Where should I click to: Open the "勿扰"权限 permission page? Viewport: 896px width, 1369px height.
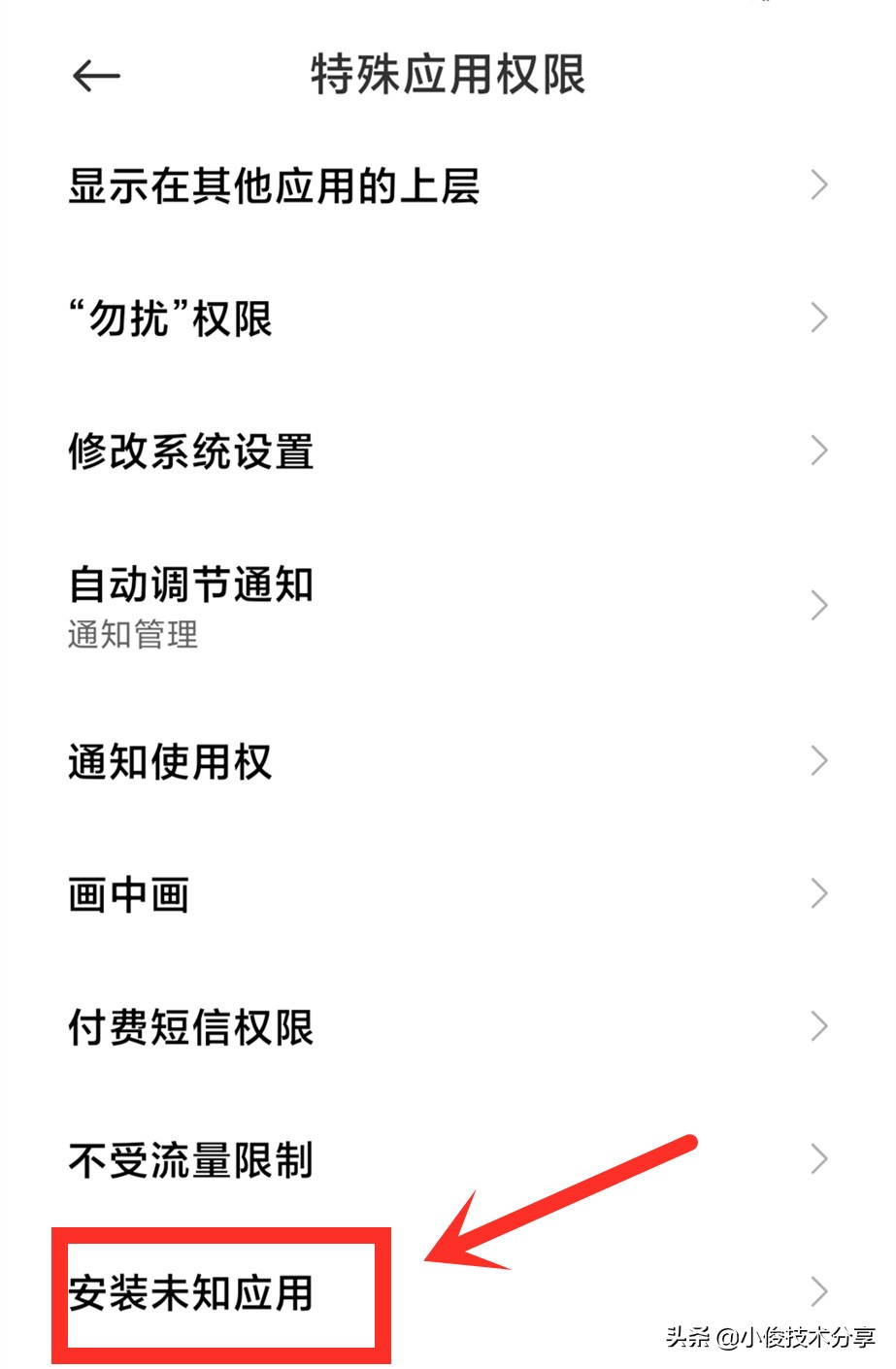pos(170,318)
